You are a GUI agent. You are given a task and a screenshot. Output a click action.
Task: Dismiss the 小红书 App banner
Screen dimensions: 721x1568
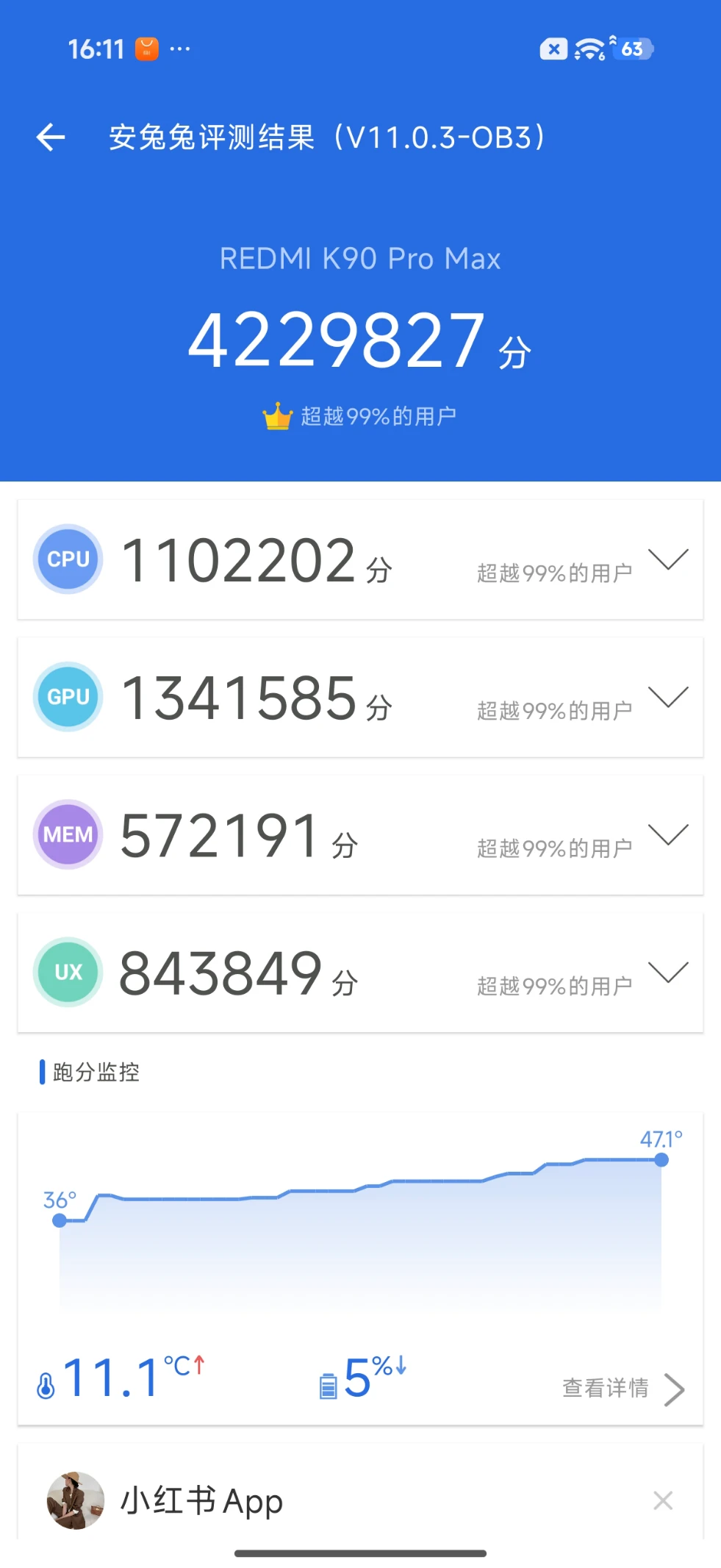pyautogui.click(x=663, y=1500)
